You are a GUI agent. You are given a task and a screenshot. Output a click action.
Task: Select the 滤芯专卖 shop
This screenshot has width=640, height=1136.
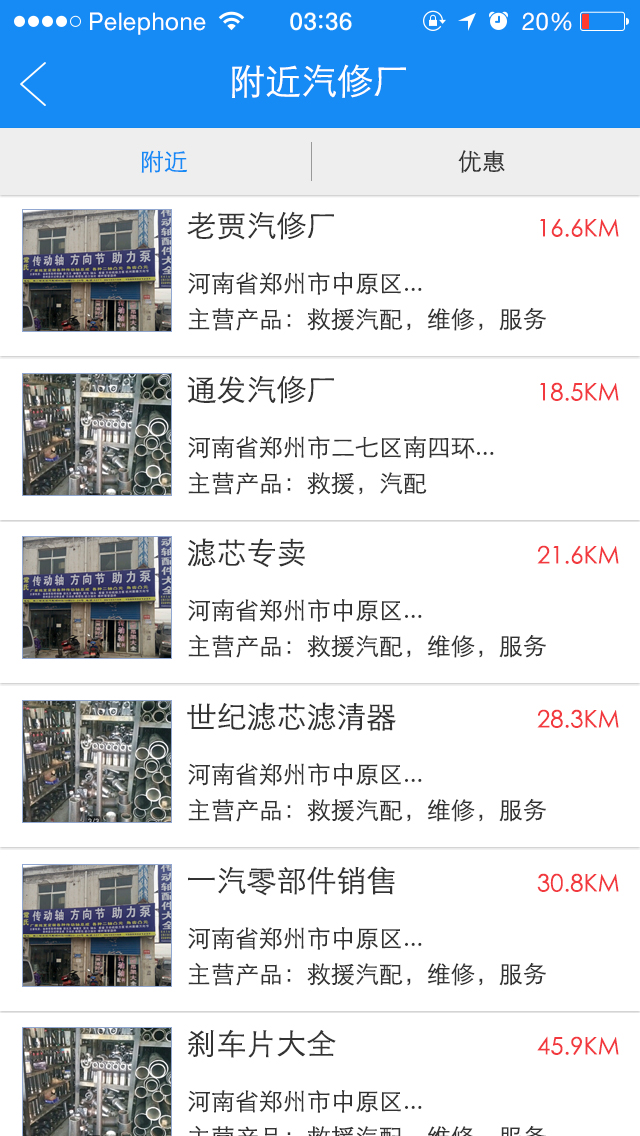click(x=320, y=600)
